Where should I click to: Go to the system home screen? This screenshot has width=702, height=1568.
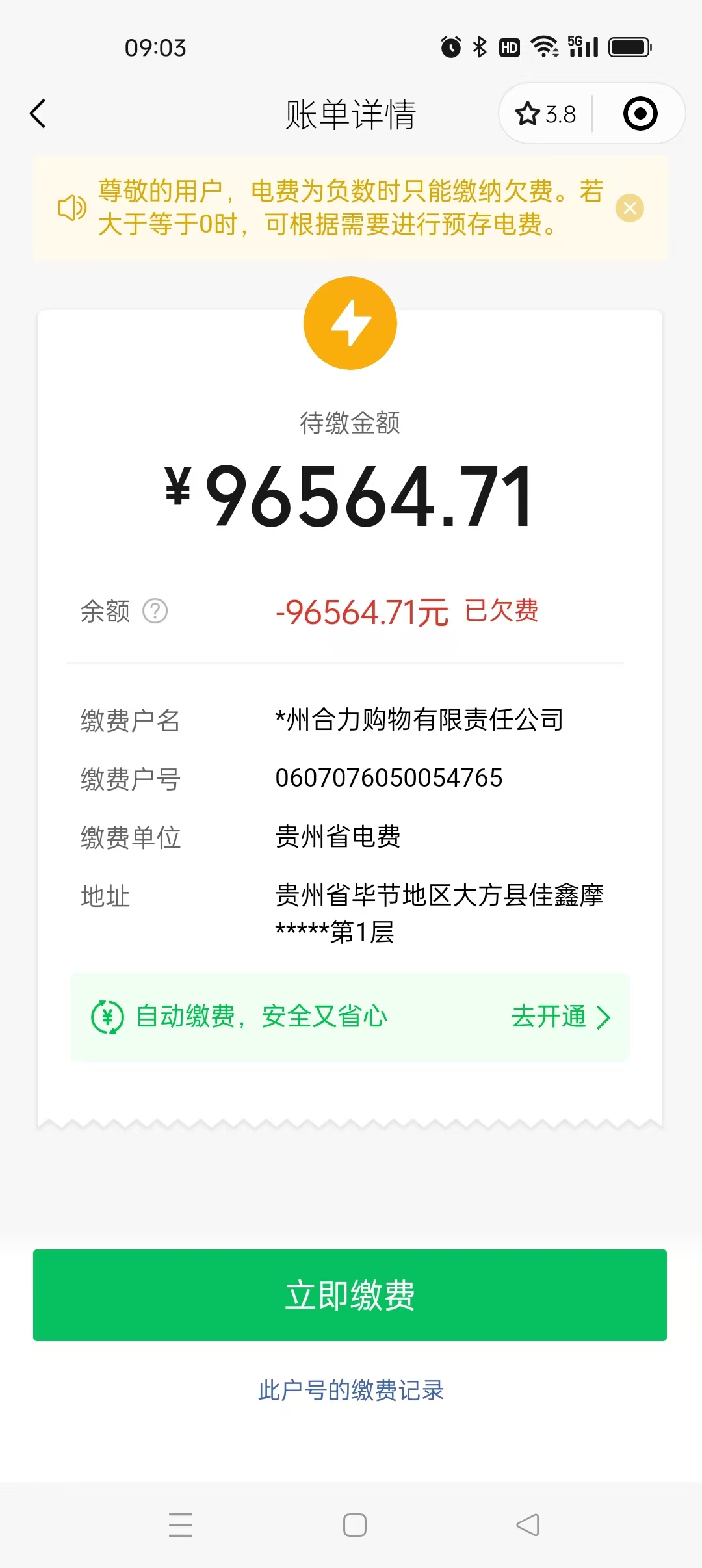coord(355,1524)
